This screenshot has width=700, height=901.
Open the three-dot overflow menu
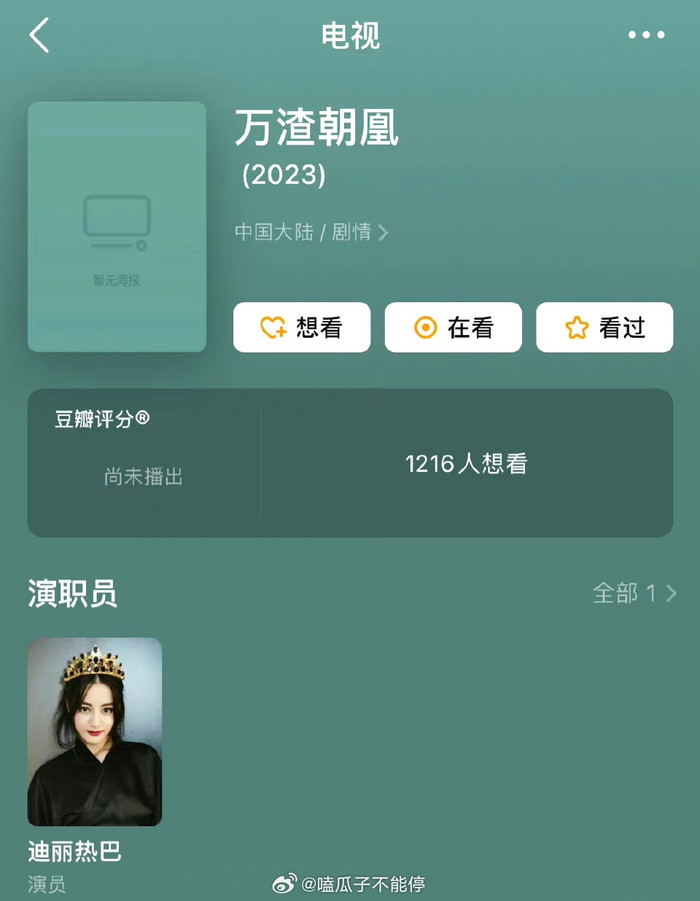pyautogui.click(x=646, y=36)
